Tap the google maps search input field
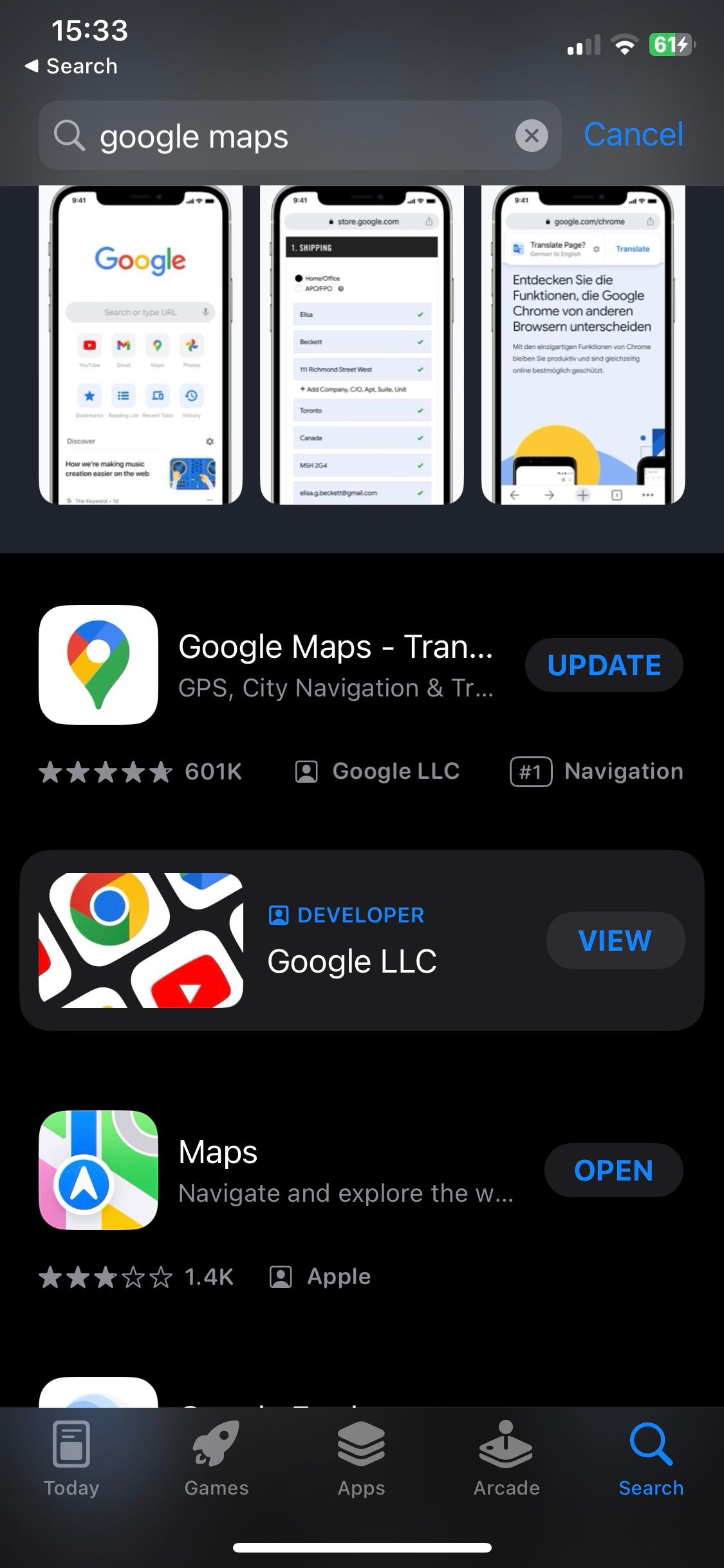 coord(257,135)
